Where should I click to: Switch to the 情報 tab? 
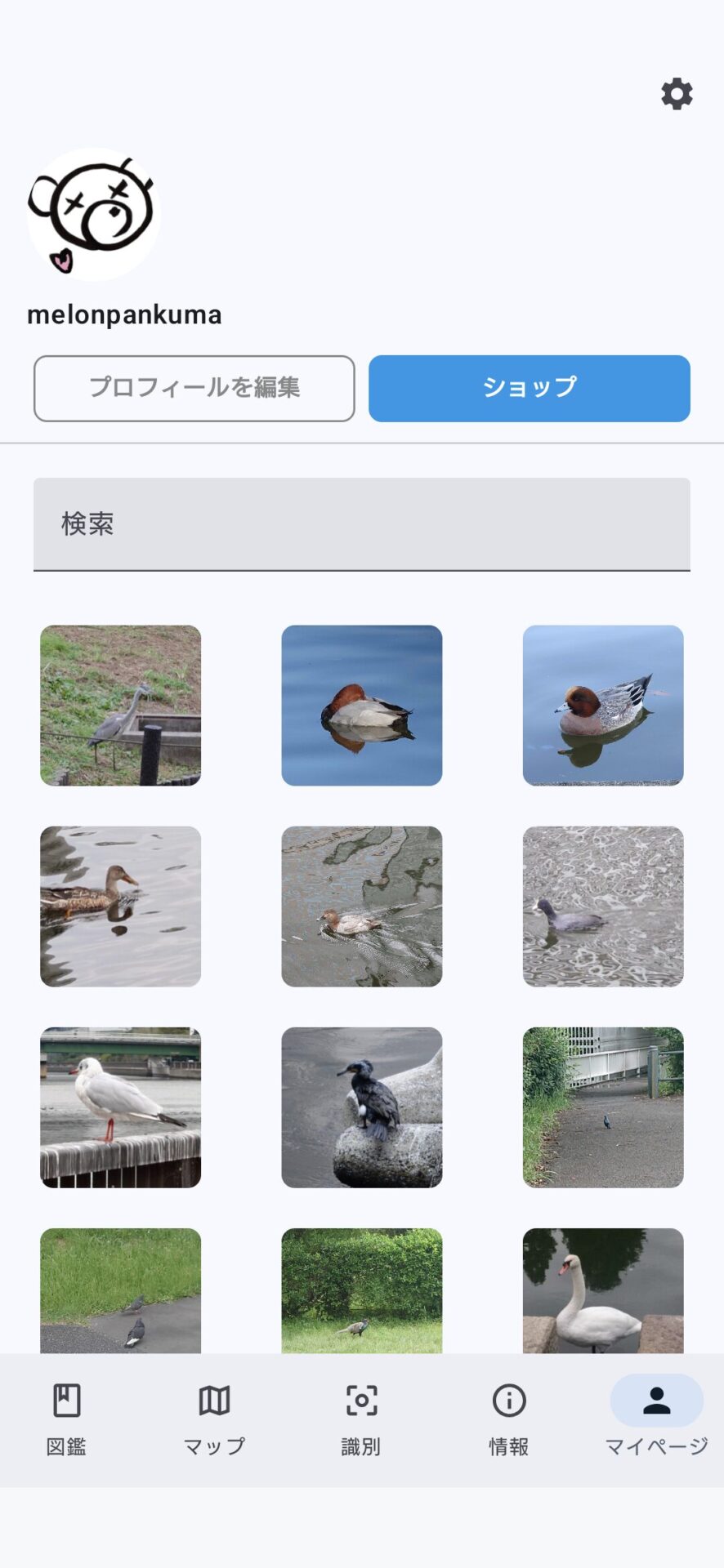coord(508,1419)
